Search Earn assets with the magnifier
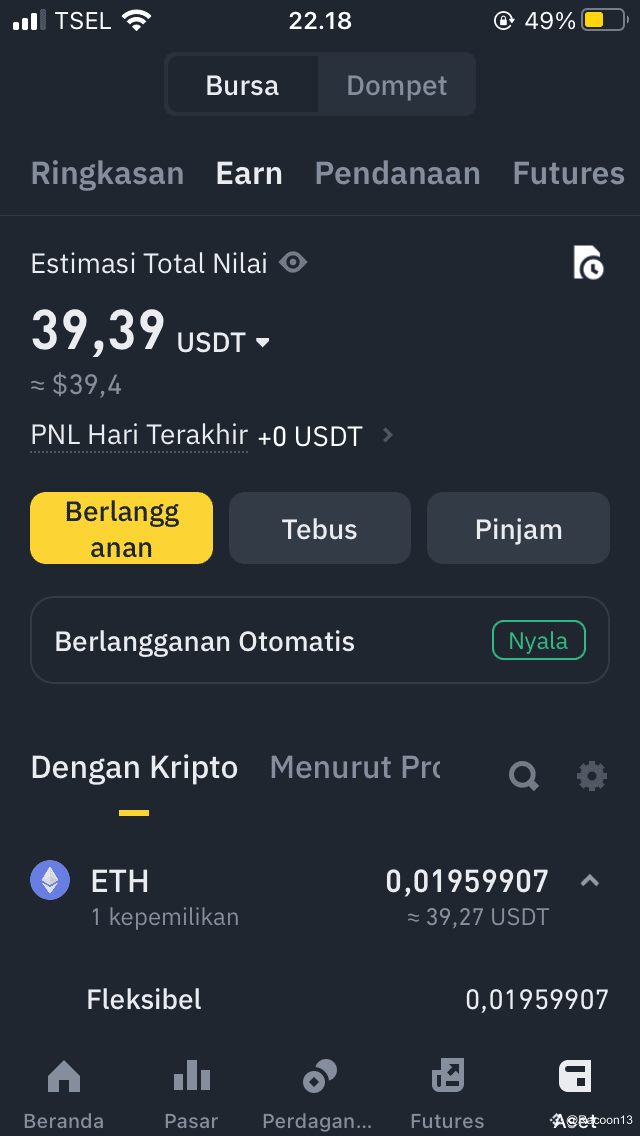This screenshot has height=1136, width=640. (523, 777)
